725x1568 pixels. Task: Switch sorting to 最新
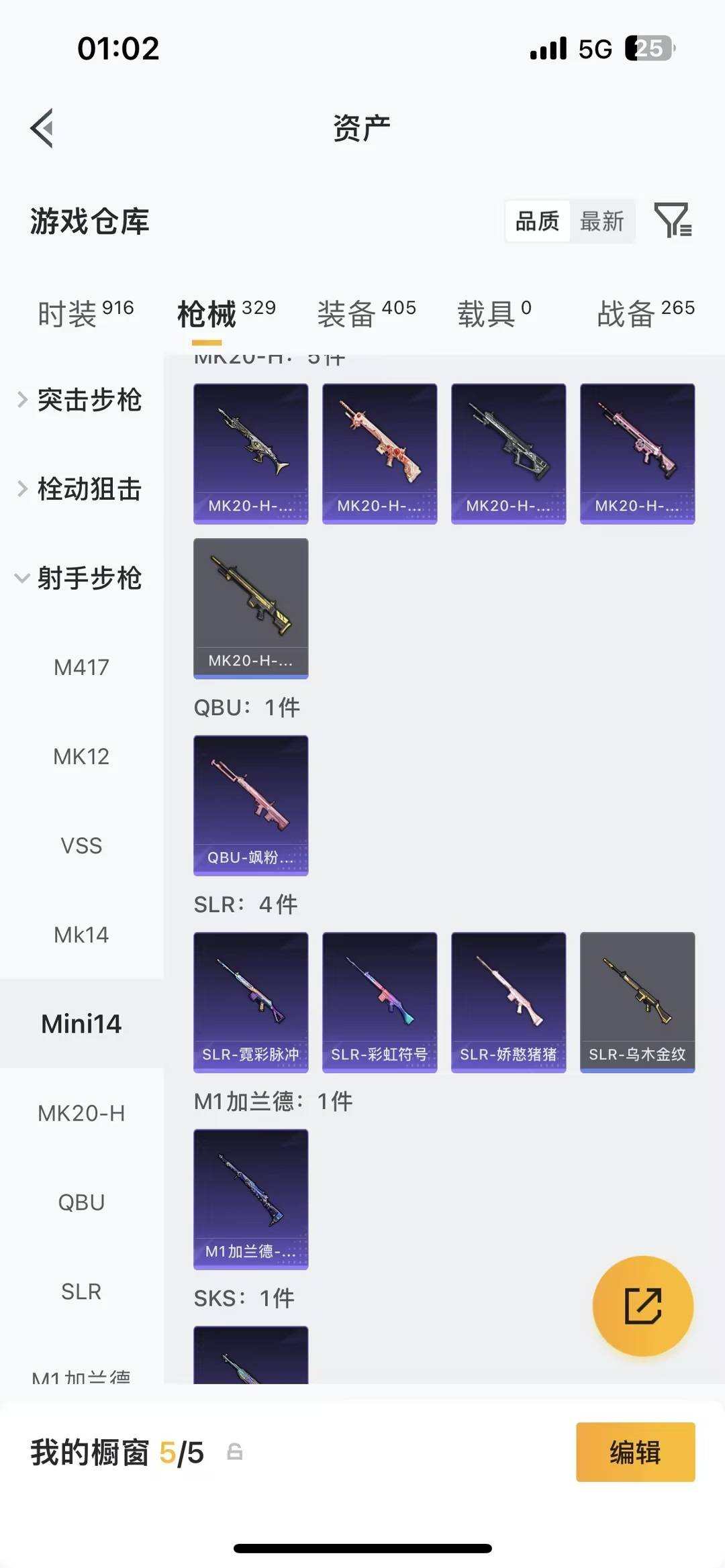[x=602, y=221]
